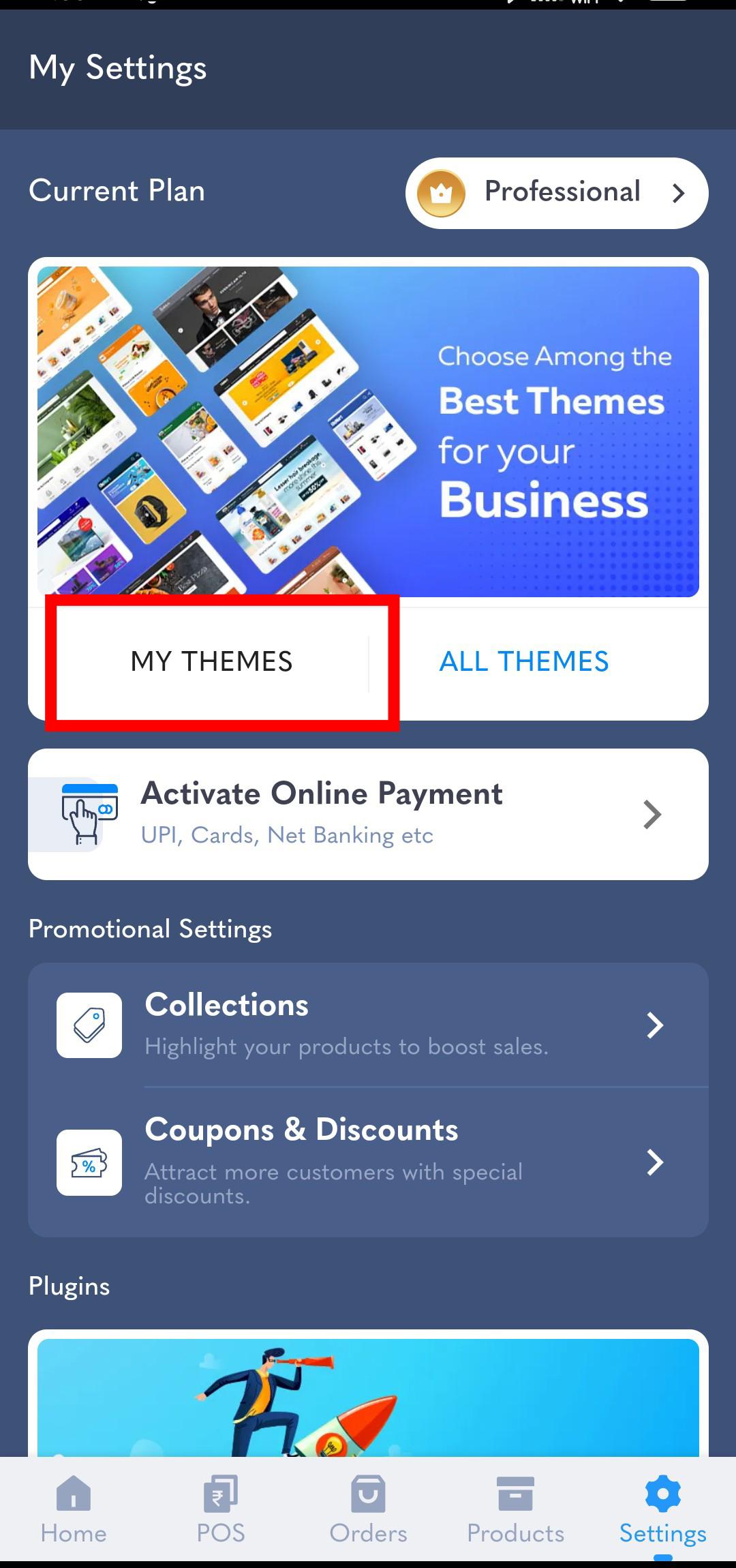View All Themes
Viewport: 736px width, 1568px height.
point(523,662)
